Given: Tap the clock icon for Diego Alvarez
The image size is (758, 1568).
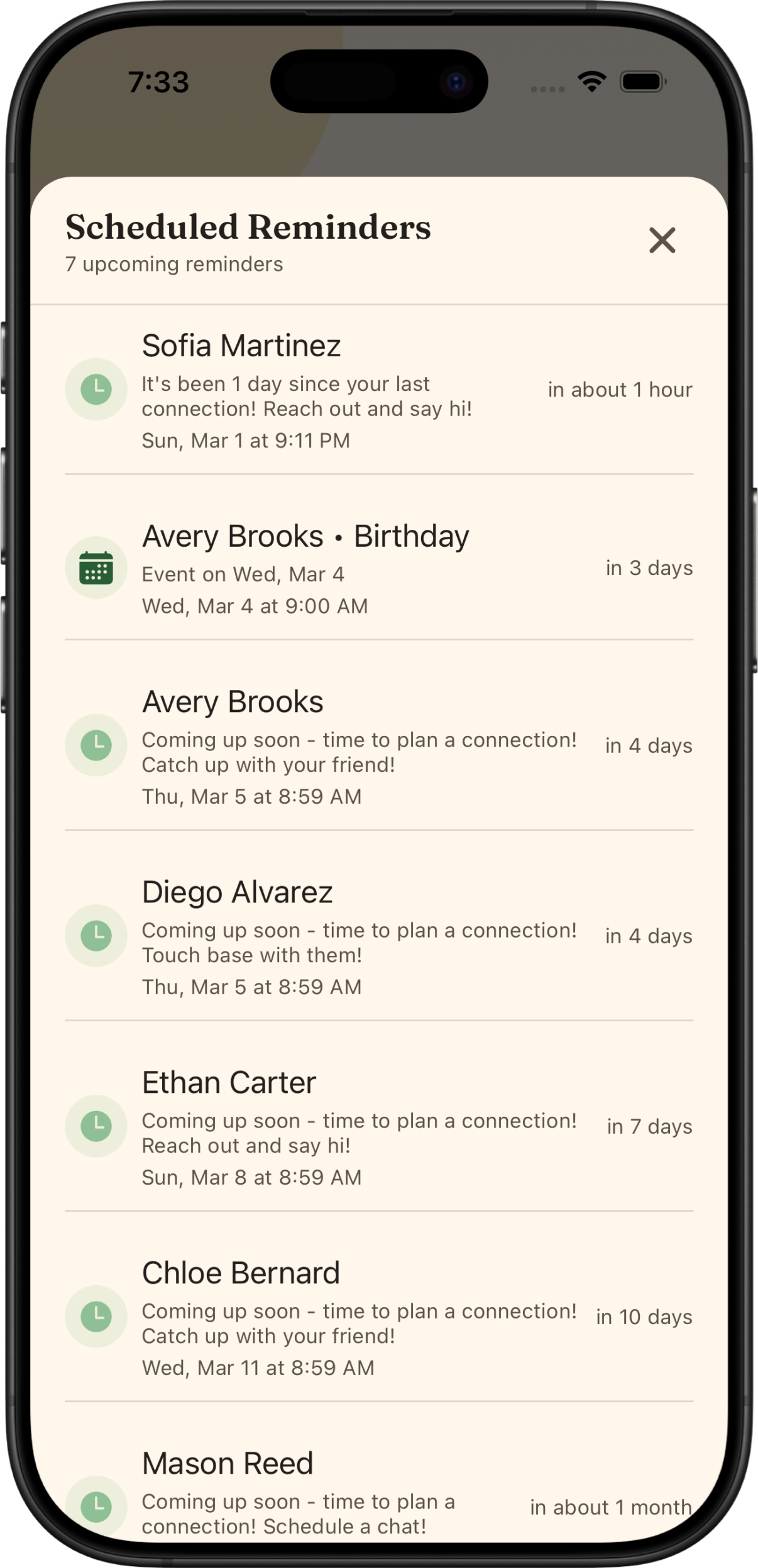Looking at the screenshot, I should point(96,936).
